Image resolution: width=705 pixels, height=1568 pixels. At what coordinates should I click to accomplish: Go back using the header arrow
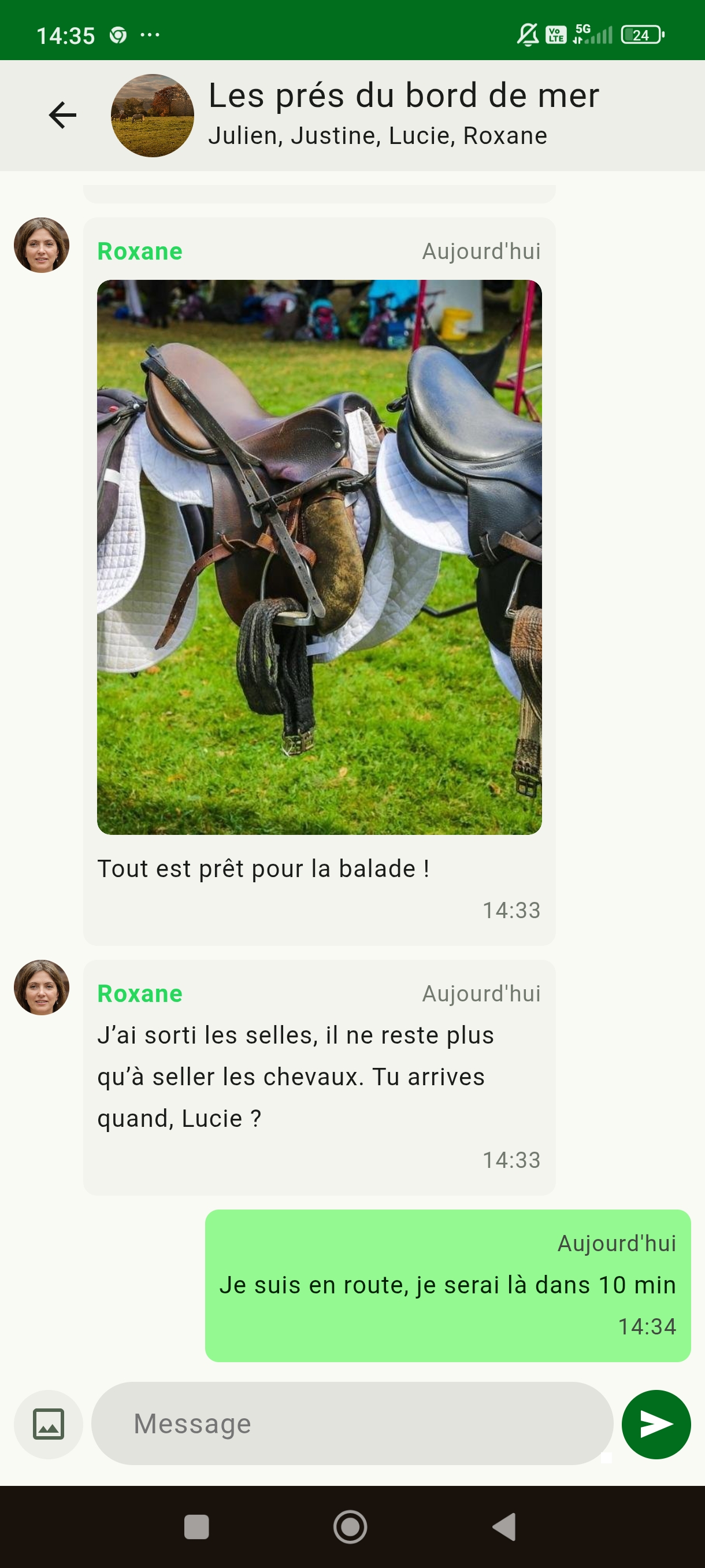coord(62,115)
